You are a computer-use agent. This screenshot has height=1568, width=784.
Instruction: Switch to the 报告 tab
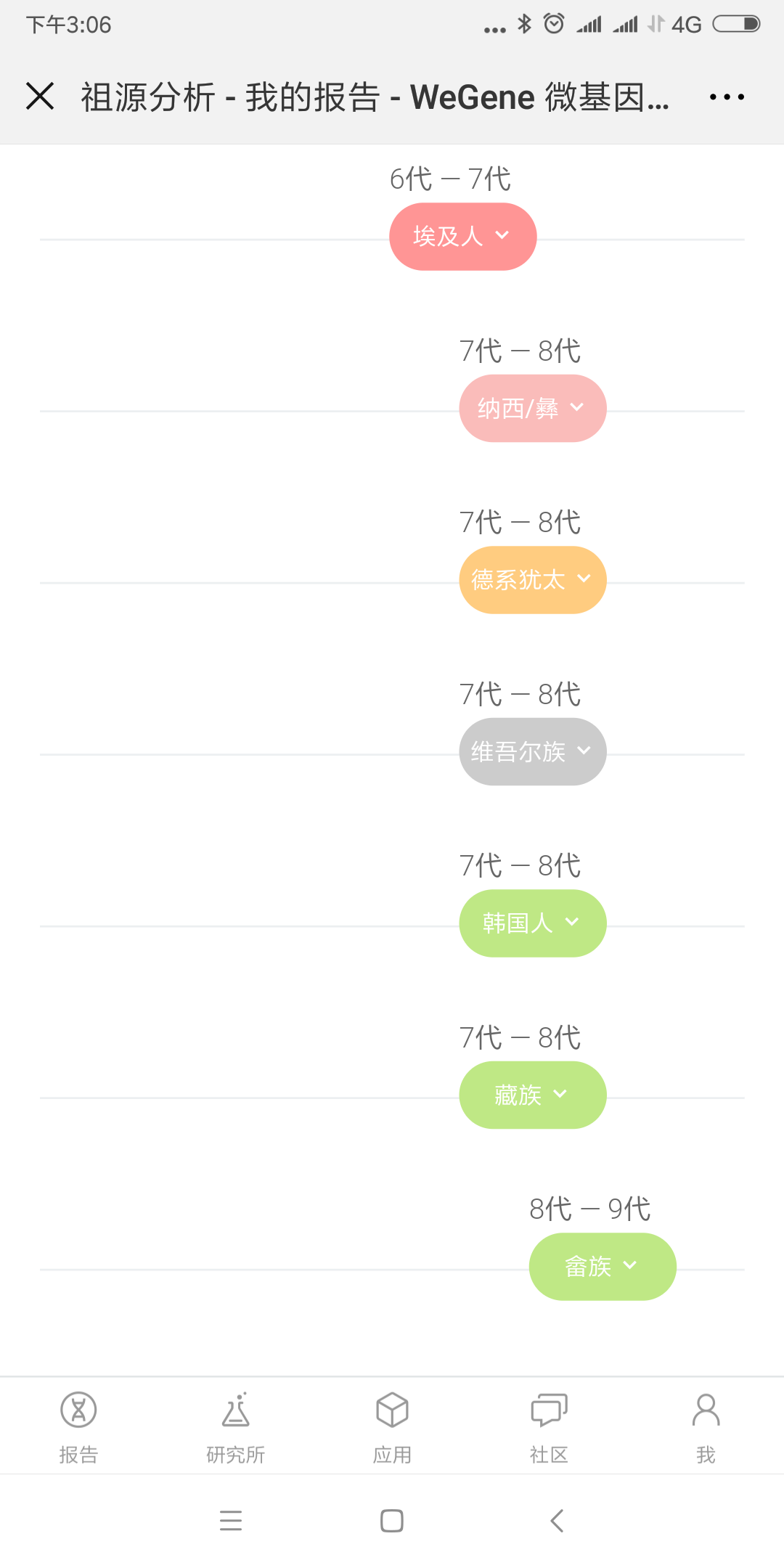point(78,1427)
